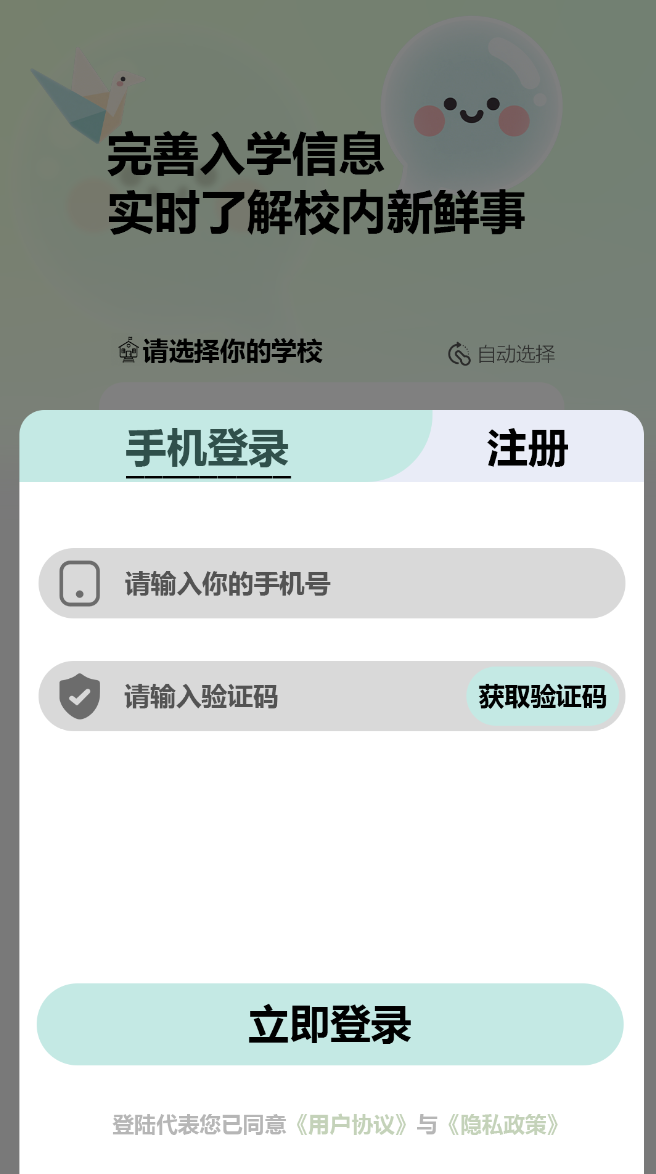The height and width of the screenshot is (1174, 656).
Task: Select the 手机登录 tab
Action: click(x=208, y=448)
